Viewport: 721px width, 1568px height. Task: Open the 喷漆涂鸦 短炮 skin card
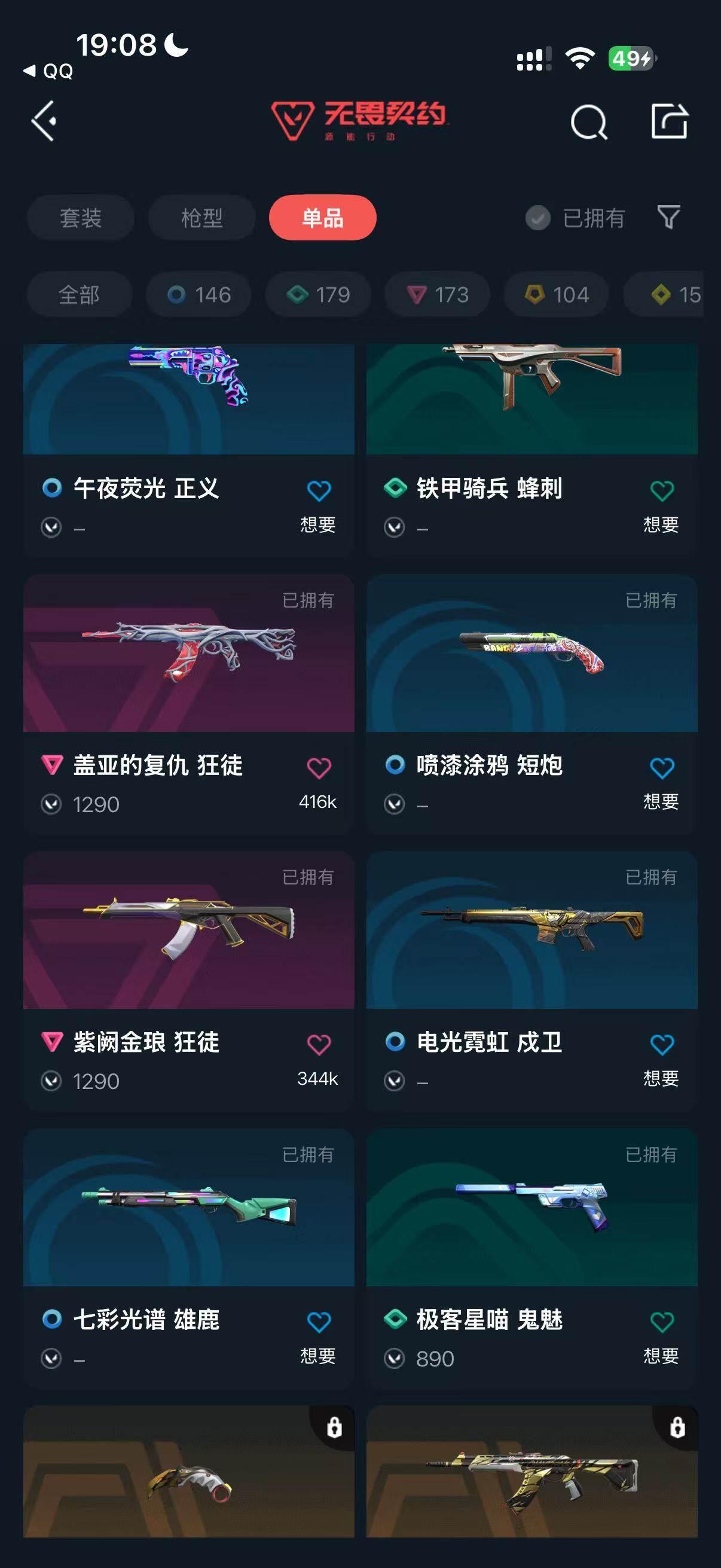tap(531, 704)
